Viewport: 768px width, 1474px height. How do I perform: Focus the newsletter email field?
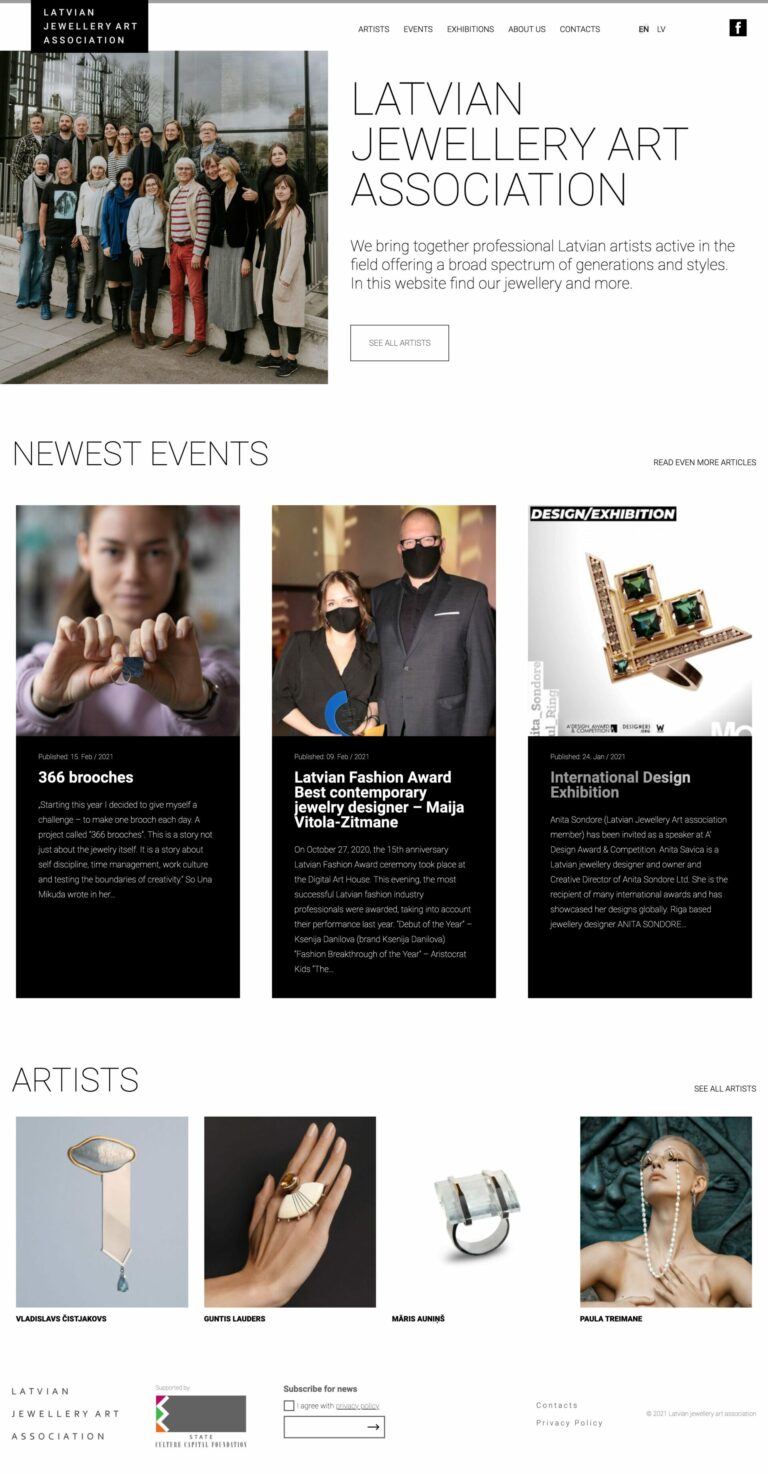click(324, 1427)
